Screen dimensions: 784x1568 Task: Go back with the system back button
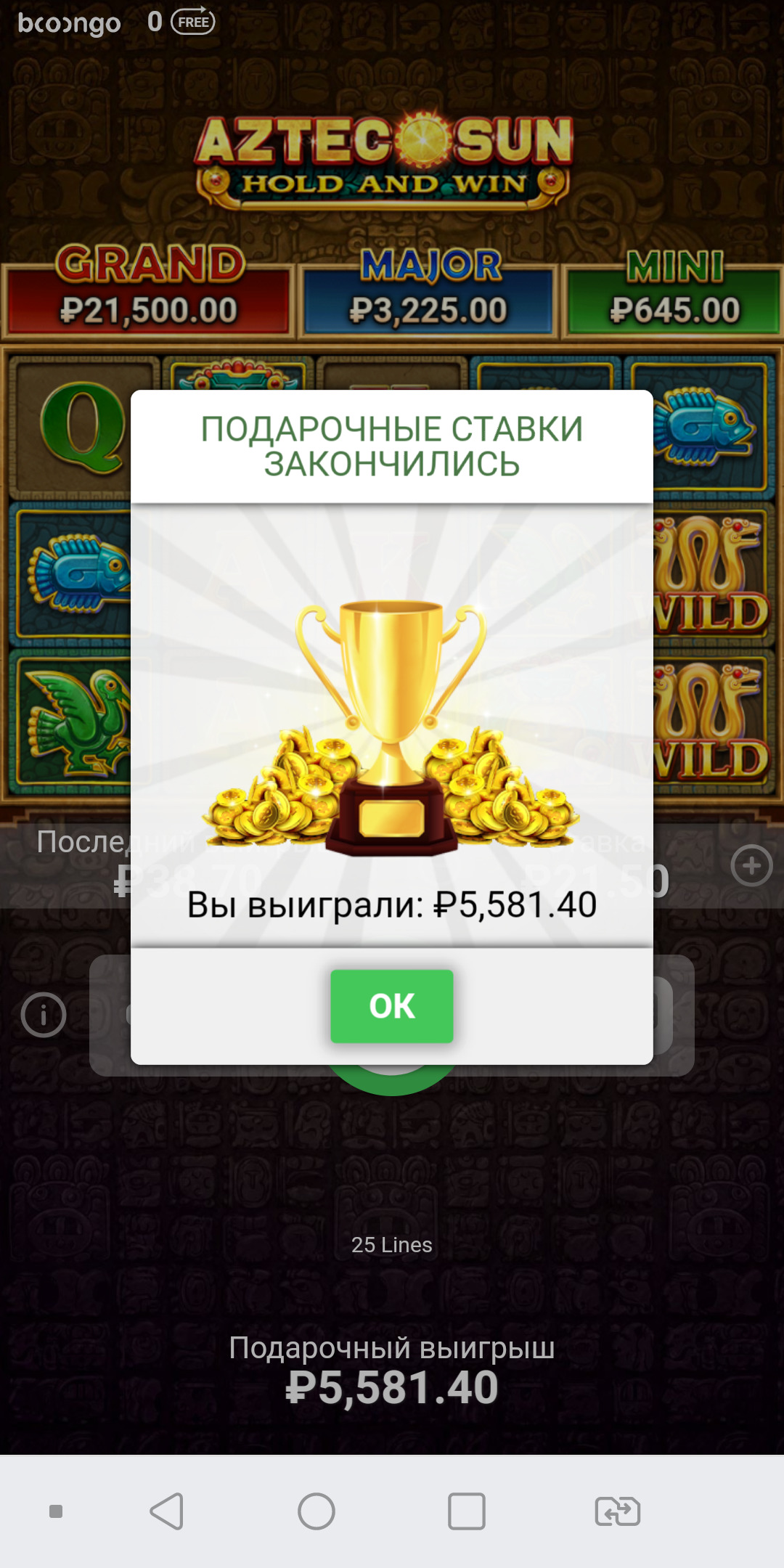tap(167, 1511)
